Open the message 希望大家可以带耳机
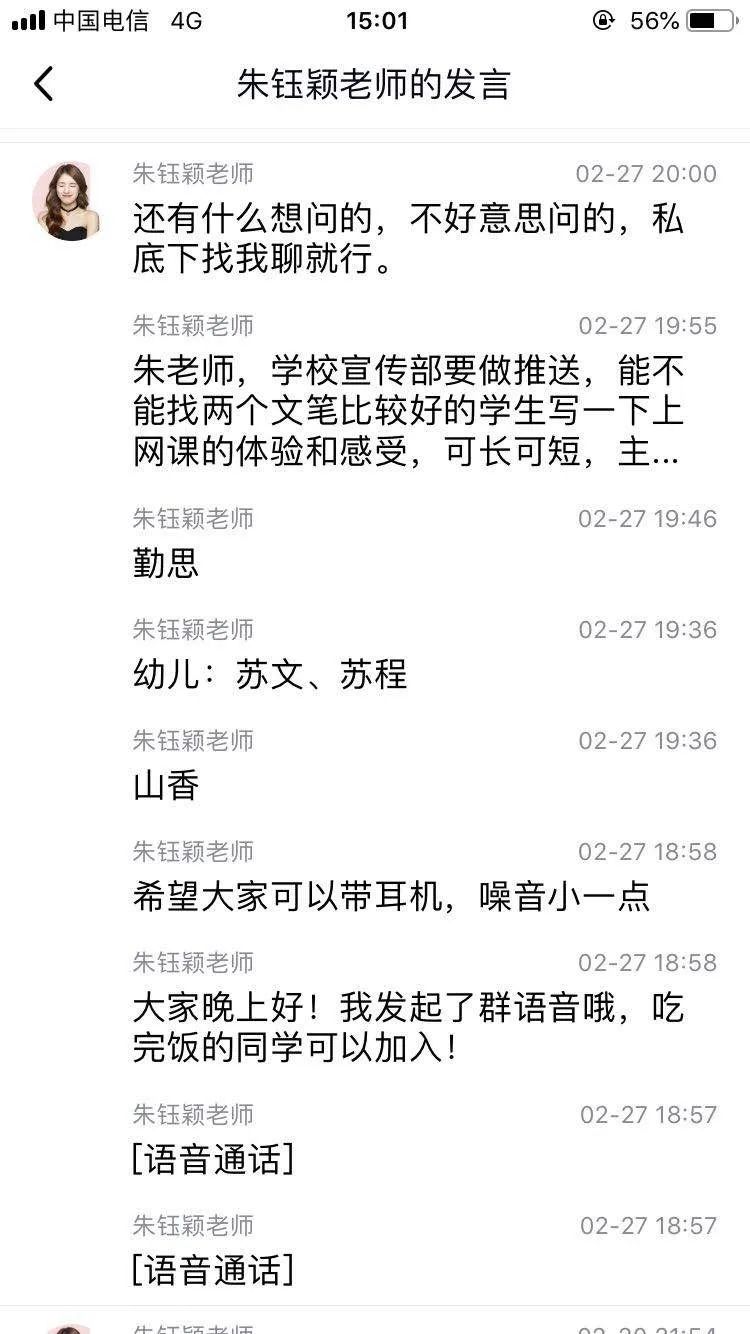The height and width of the screenshot is (1334, 750). point(391,896)
